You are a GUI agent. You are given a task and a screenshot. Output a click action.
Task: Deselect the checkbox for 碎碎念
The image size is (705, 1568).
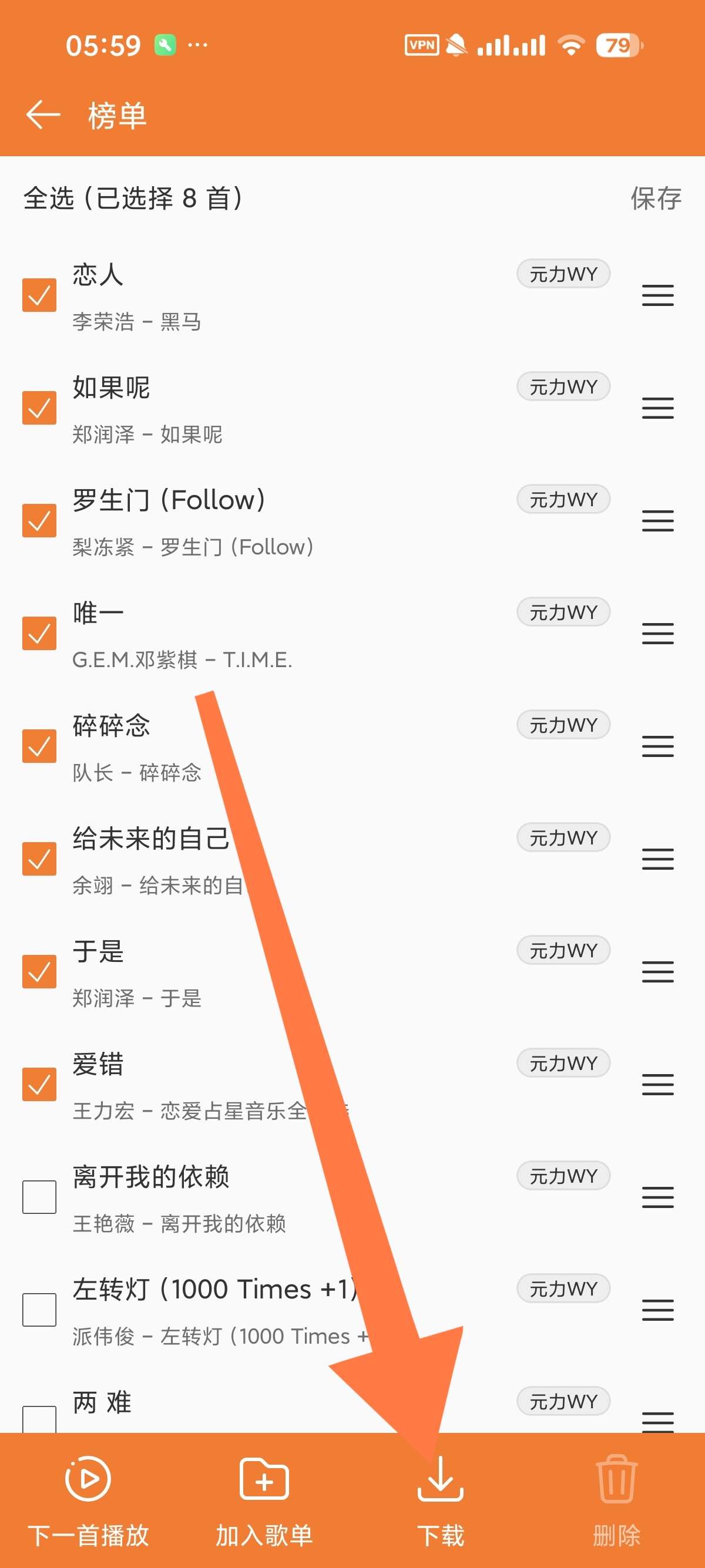(x=39, y=746)
